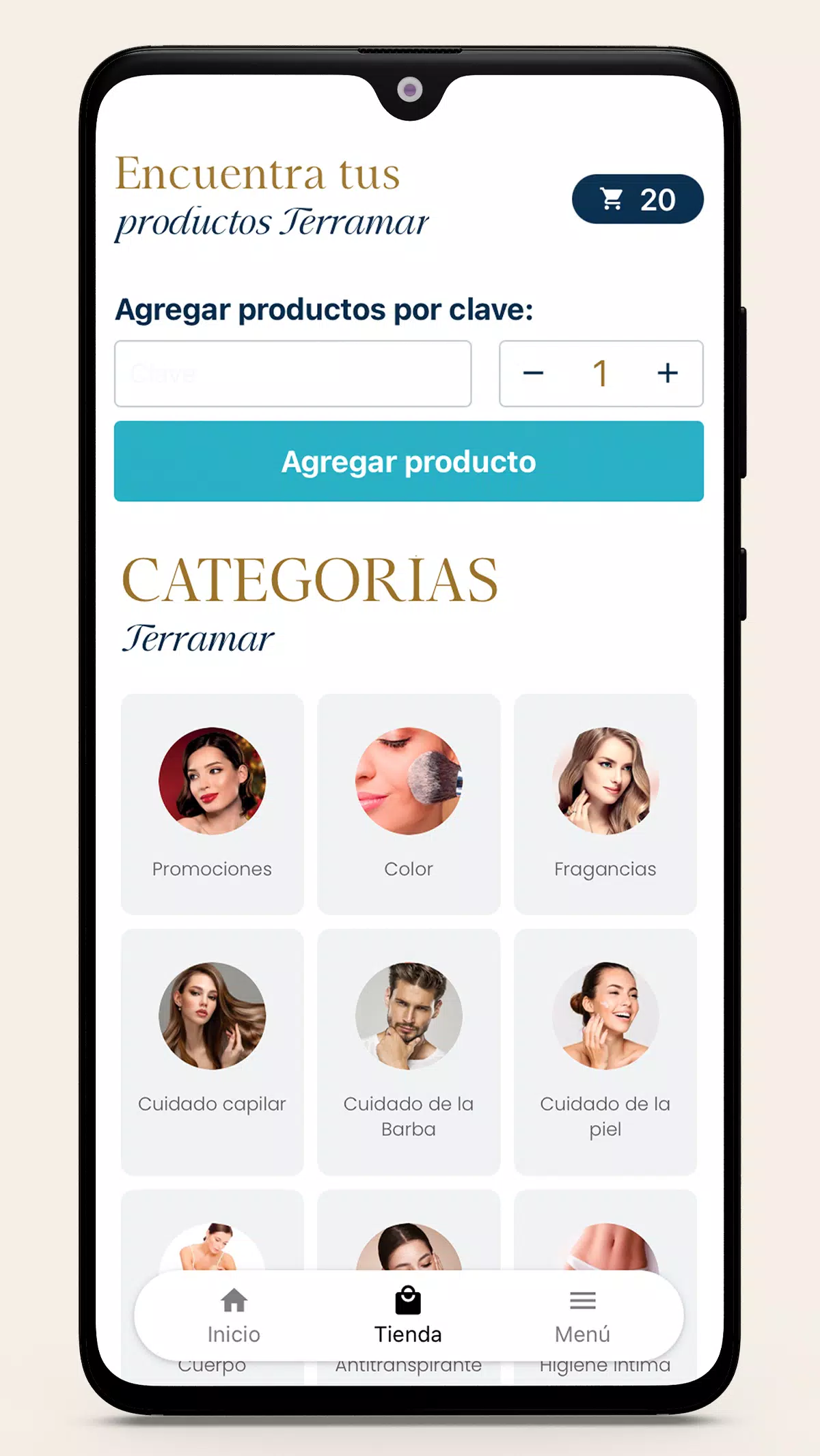Open the Promociones category
The height and width of the screenshot is (1456, 820).
(212, 804)
